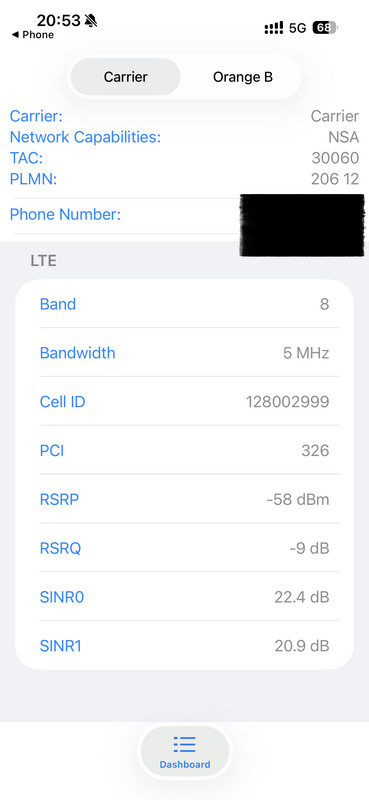
Task: Return to the Phone app
Action: pos(33,35)
